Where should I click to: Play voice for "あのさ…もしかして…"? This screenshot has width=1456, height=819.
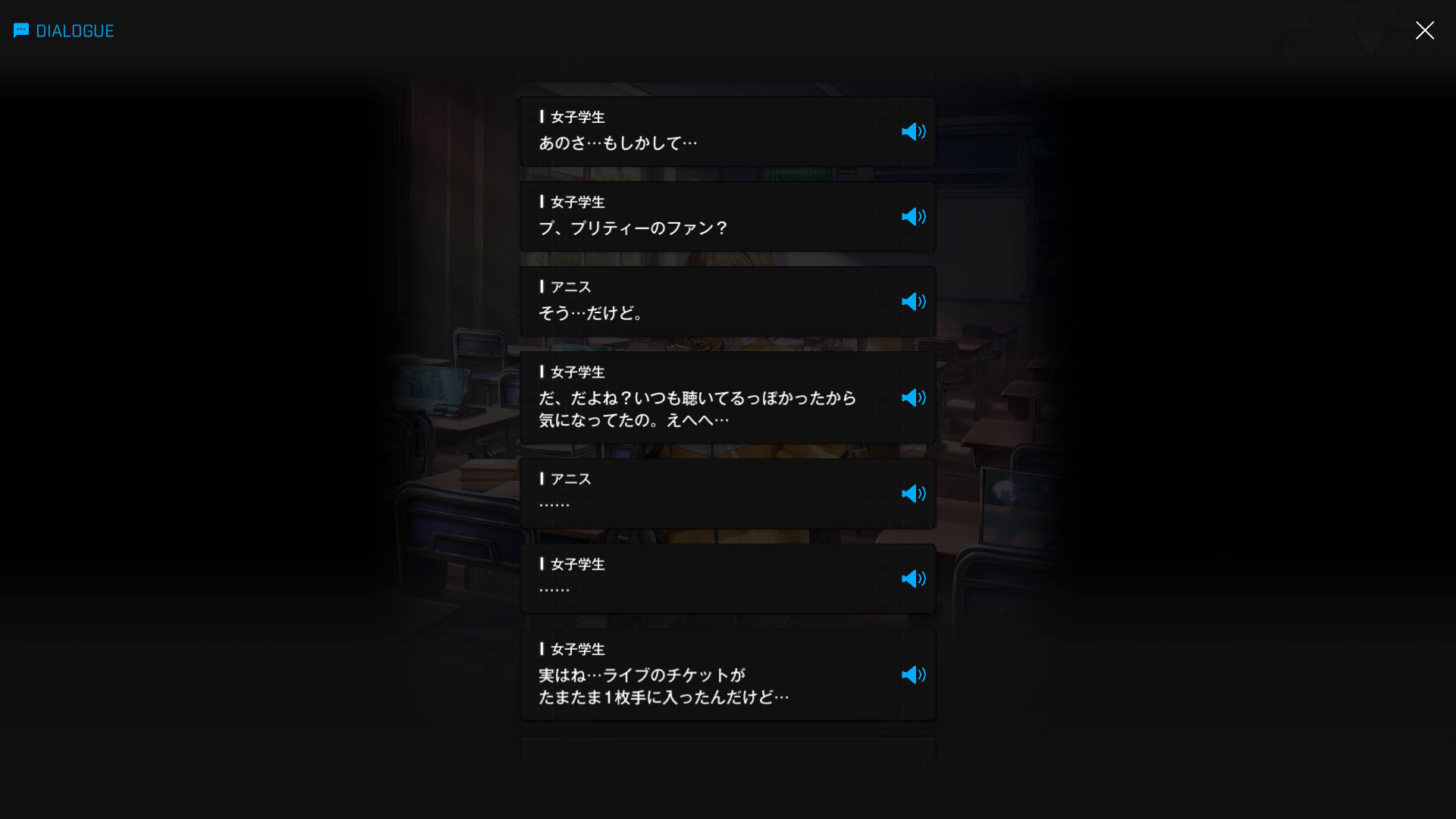pyautogui.click(x=913, y=132)
